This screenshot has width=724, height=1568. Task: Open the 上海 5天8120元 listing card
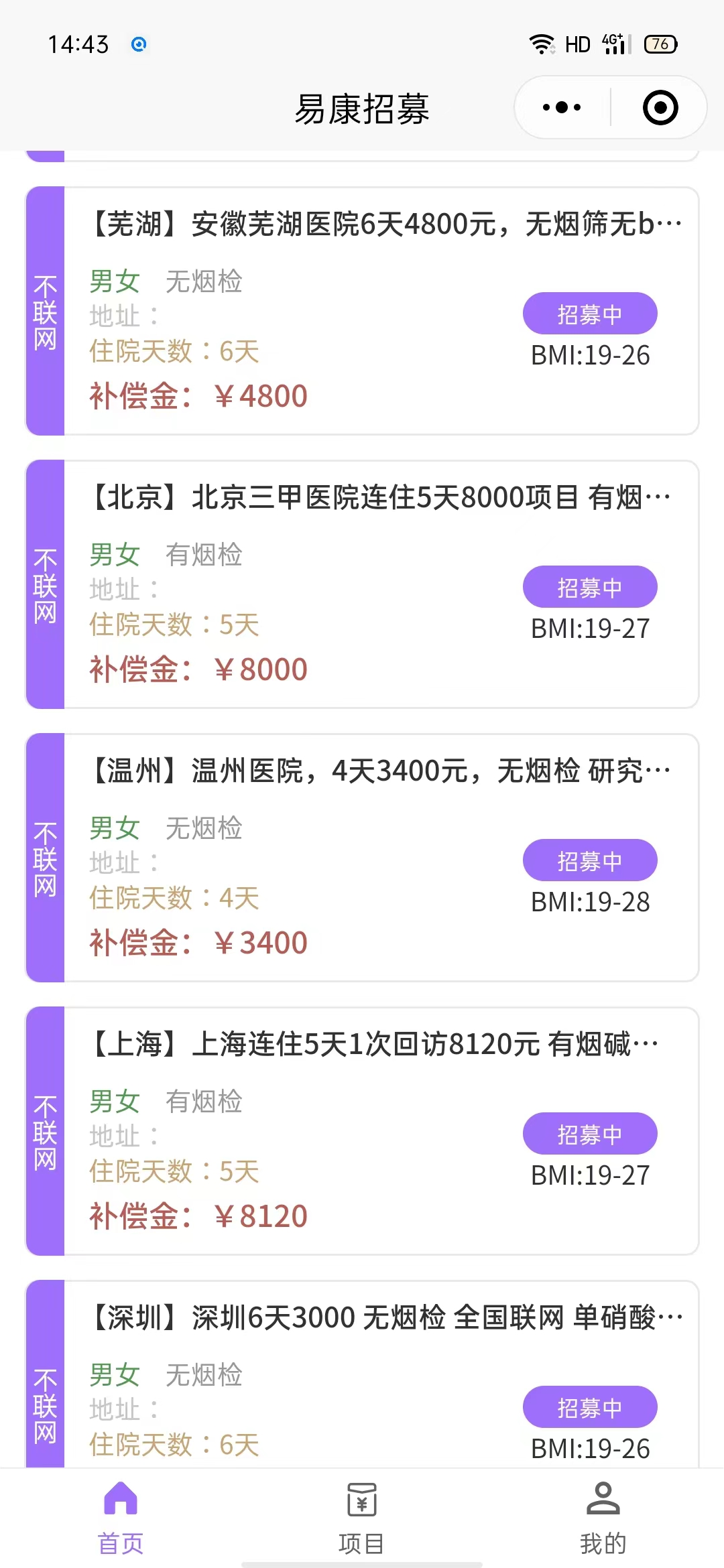362,1131
